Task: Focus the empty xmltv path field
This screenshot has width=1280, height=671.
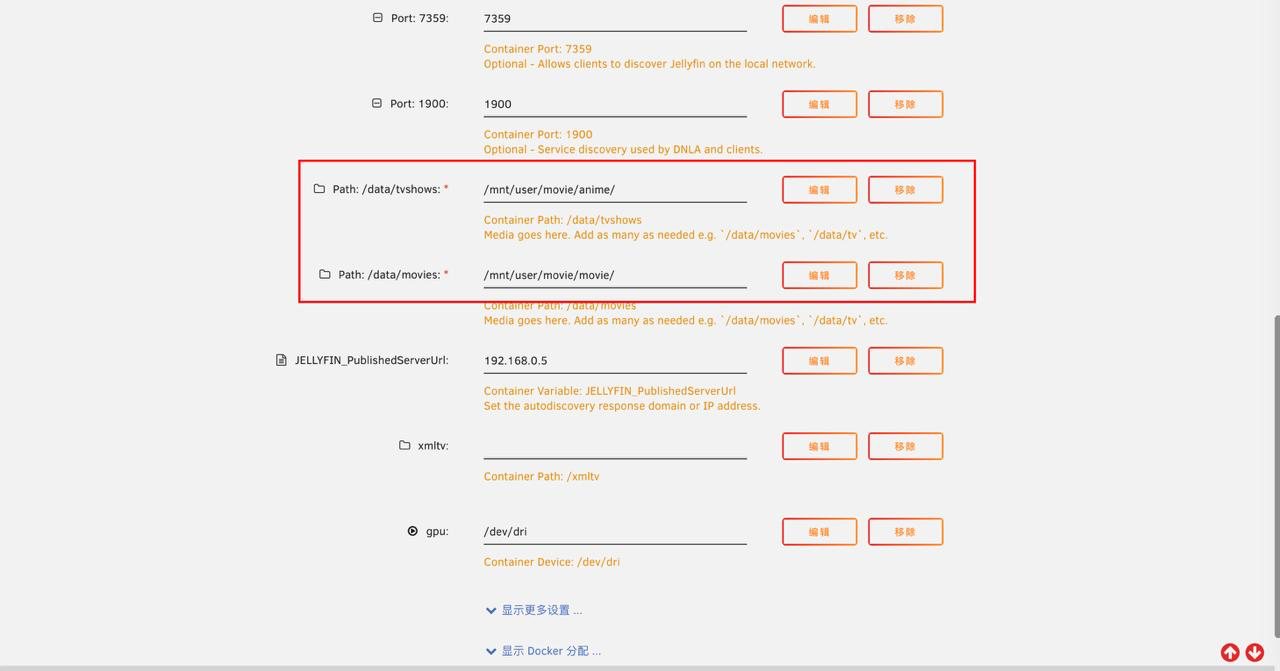Action: 614,446
